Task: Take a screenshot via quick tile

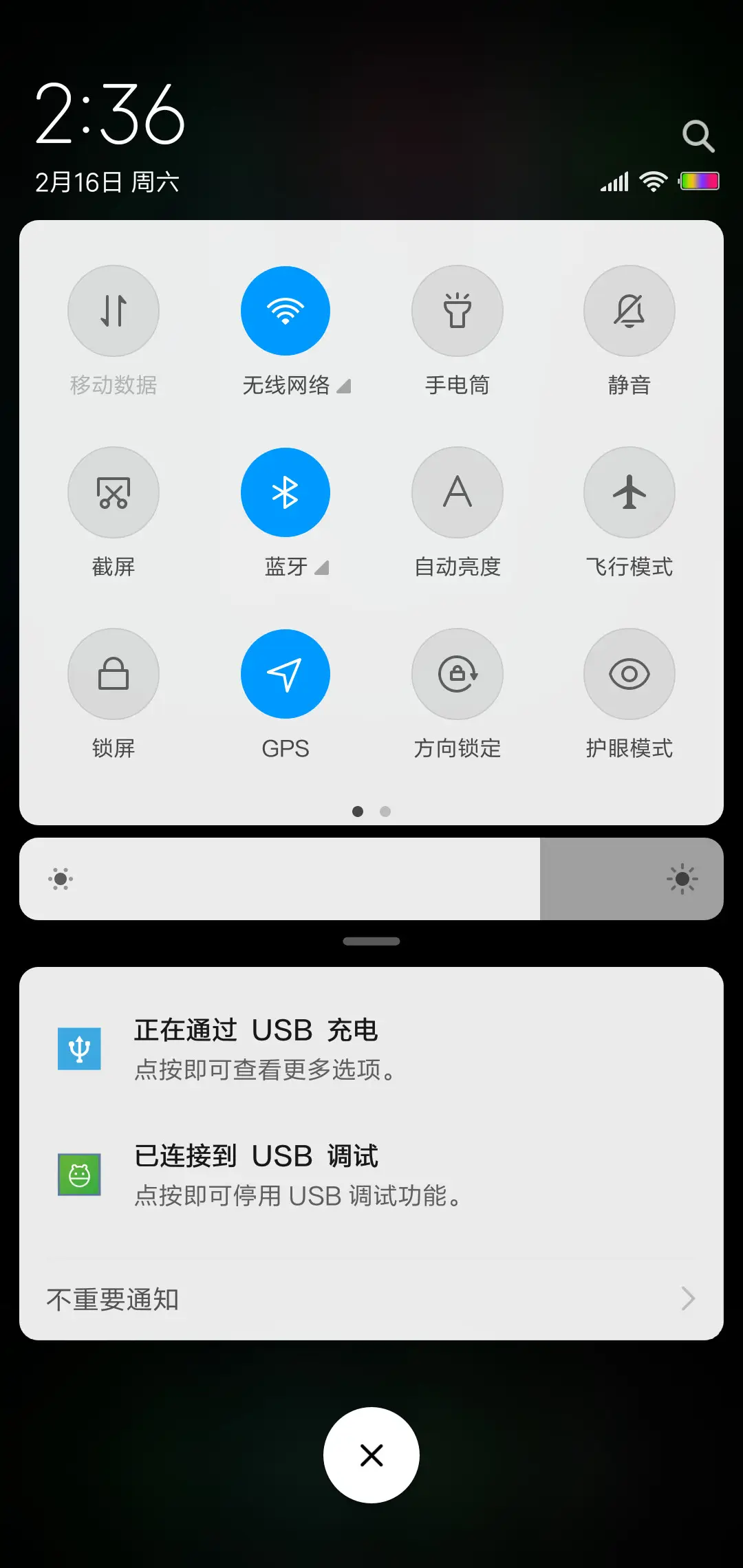Action: pos(114,492)
